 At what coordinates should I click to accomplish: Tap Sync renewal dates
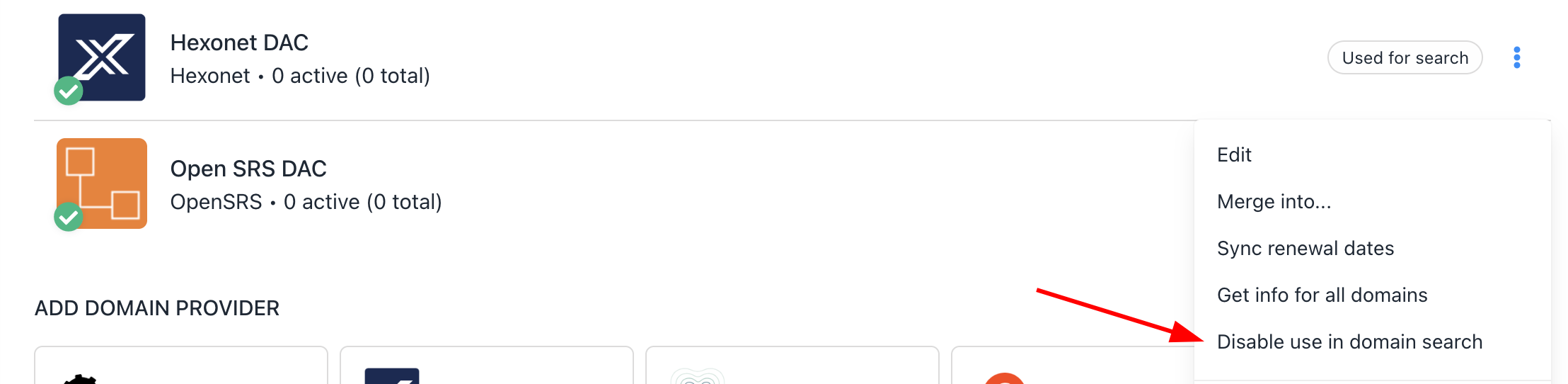[1305, 249]
